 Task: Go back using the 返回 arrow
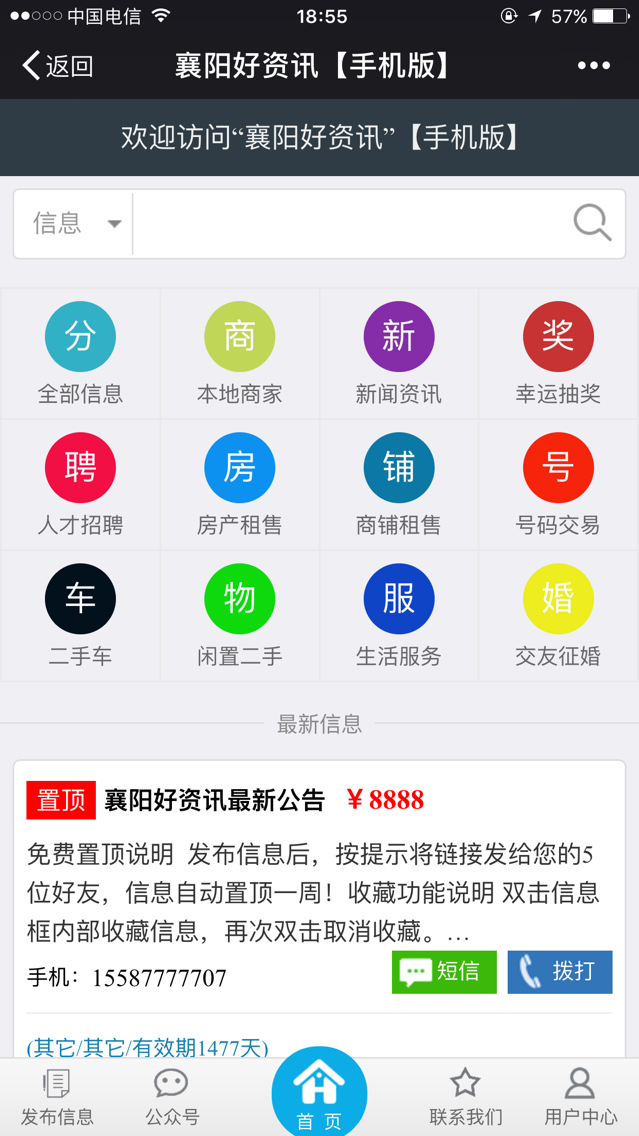(57, 66)
